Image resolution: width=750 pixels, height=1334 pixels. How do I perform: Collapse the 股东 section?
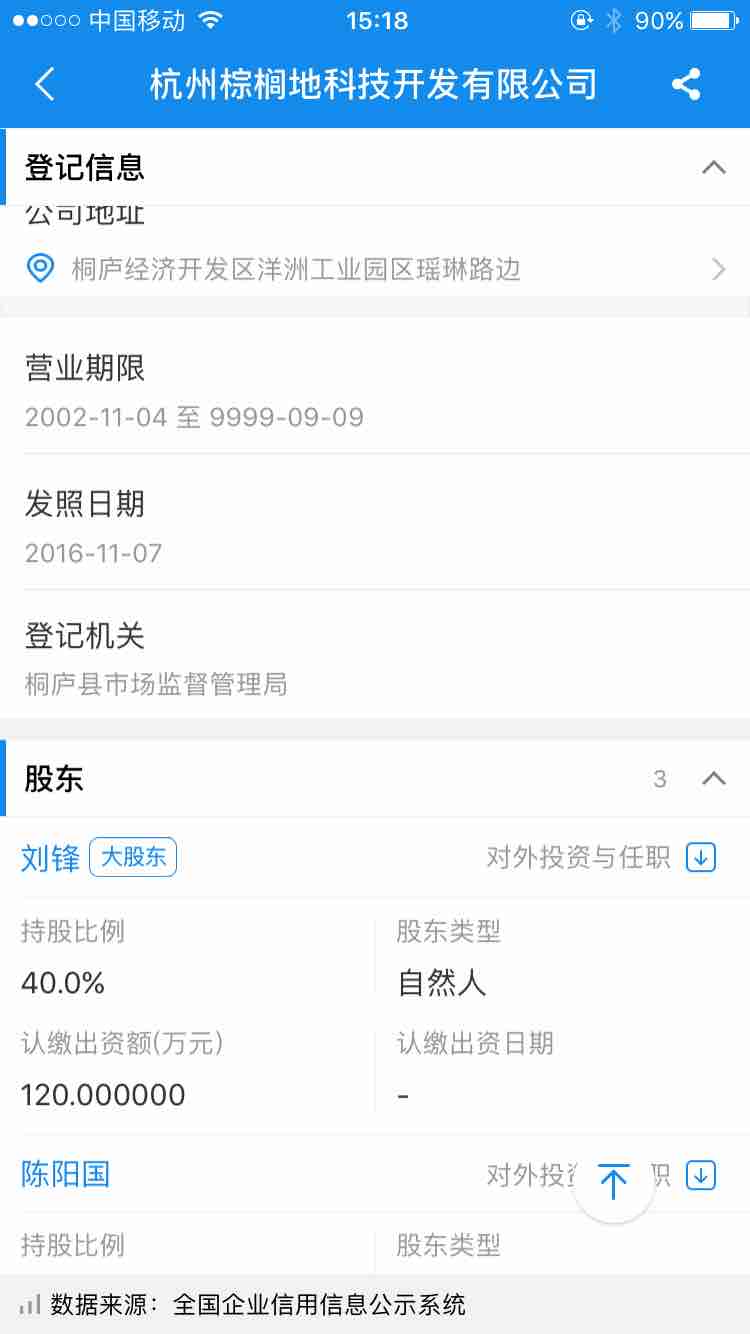[713, 778]
